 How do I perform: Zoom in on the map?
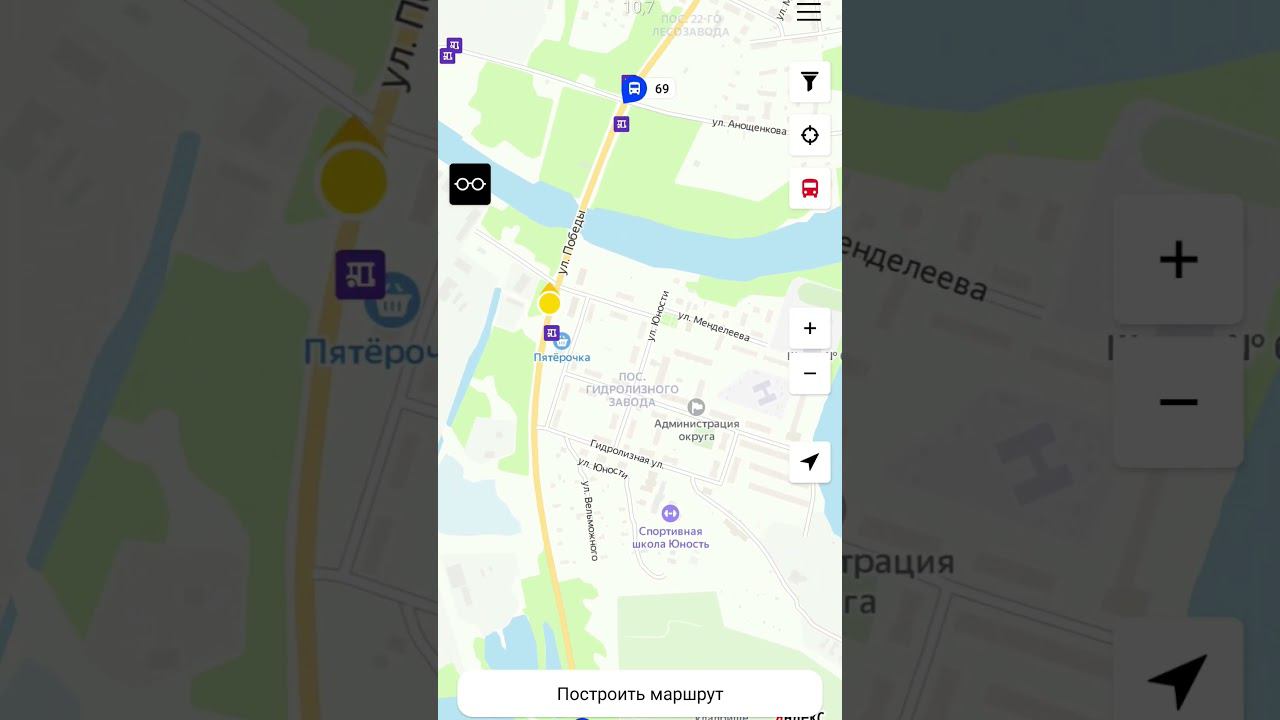coord(809,328)
